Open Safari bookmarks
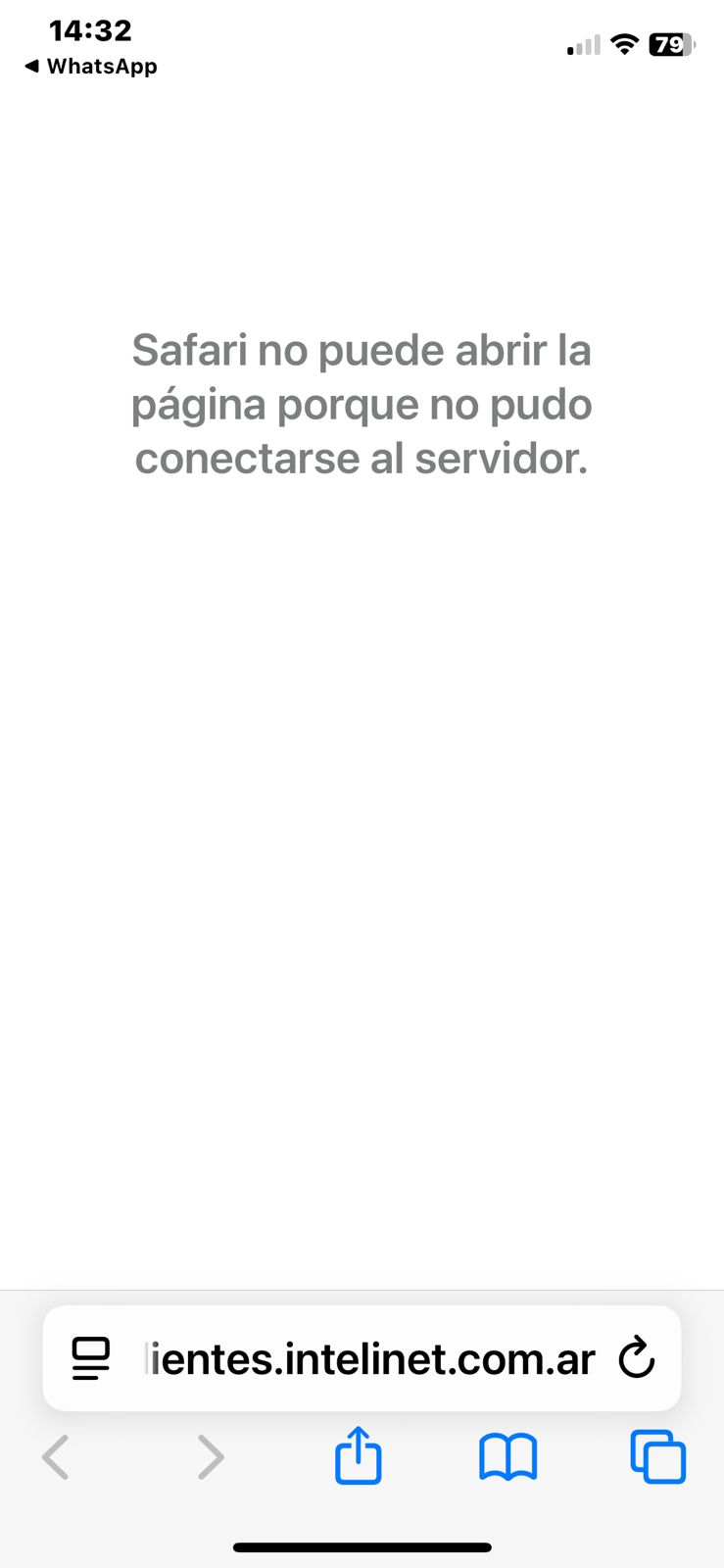Screen dimensions: 724x1568 point(507,1456)
